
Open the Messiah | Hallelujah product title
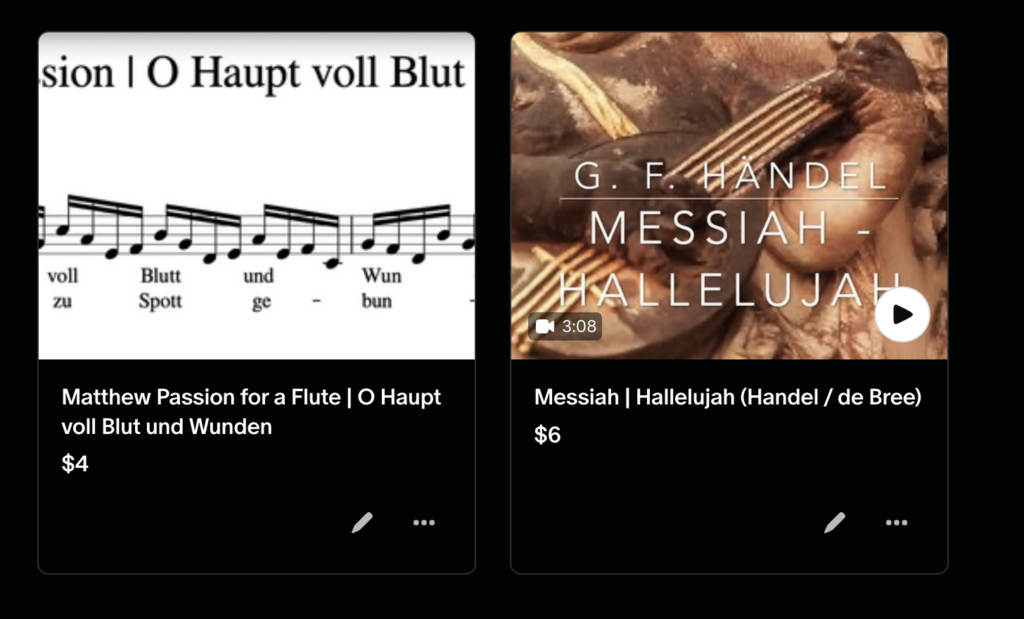click(x=727, y=397)
